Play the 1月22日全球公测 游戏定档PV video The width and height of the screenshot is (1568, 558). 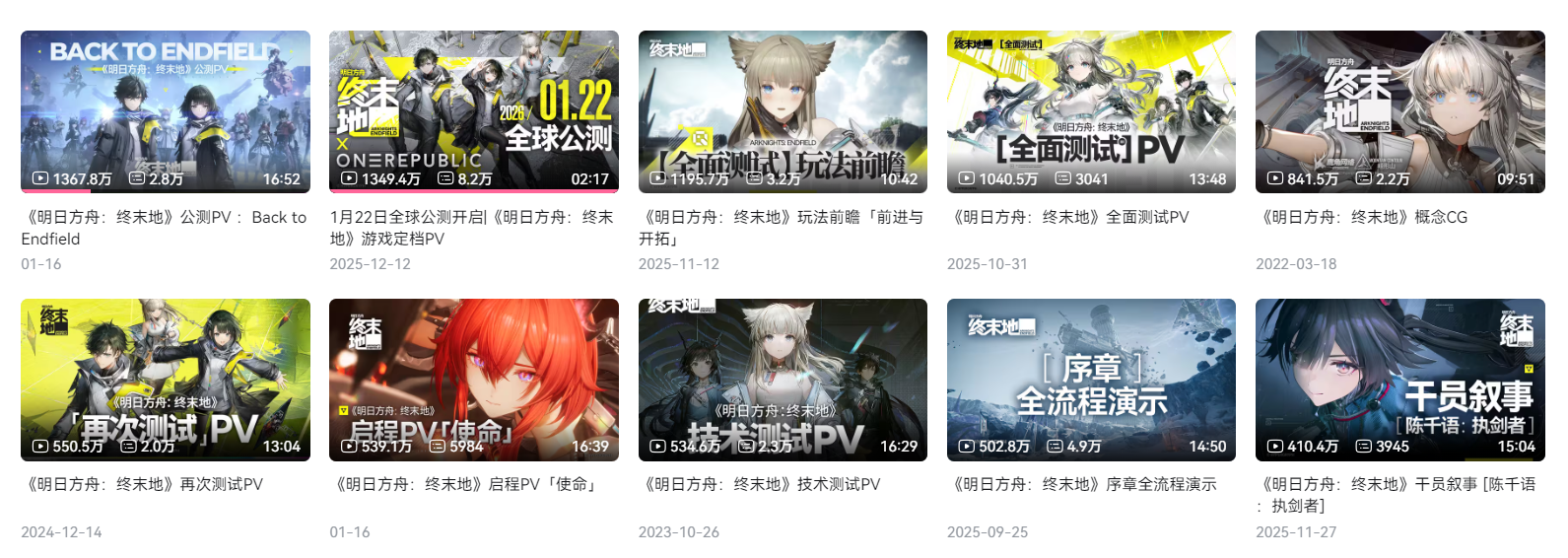coord(473,110)
